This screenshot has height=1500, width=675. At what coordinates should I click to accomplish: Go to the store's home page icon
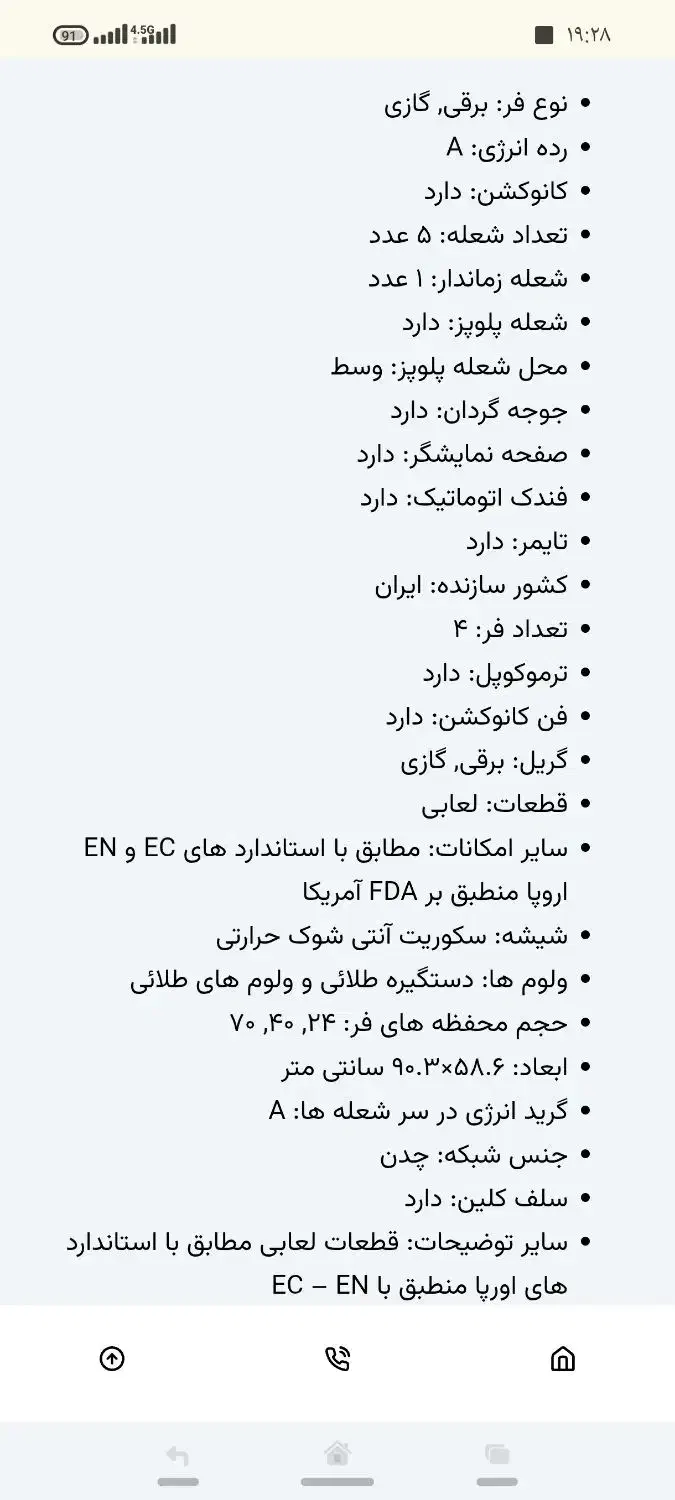tap(563, 1358)
